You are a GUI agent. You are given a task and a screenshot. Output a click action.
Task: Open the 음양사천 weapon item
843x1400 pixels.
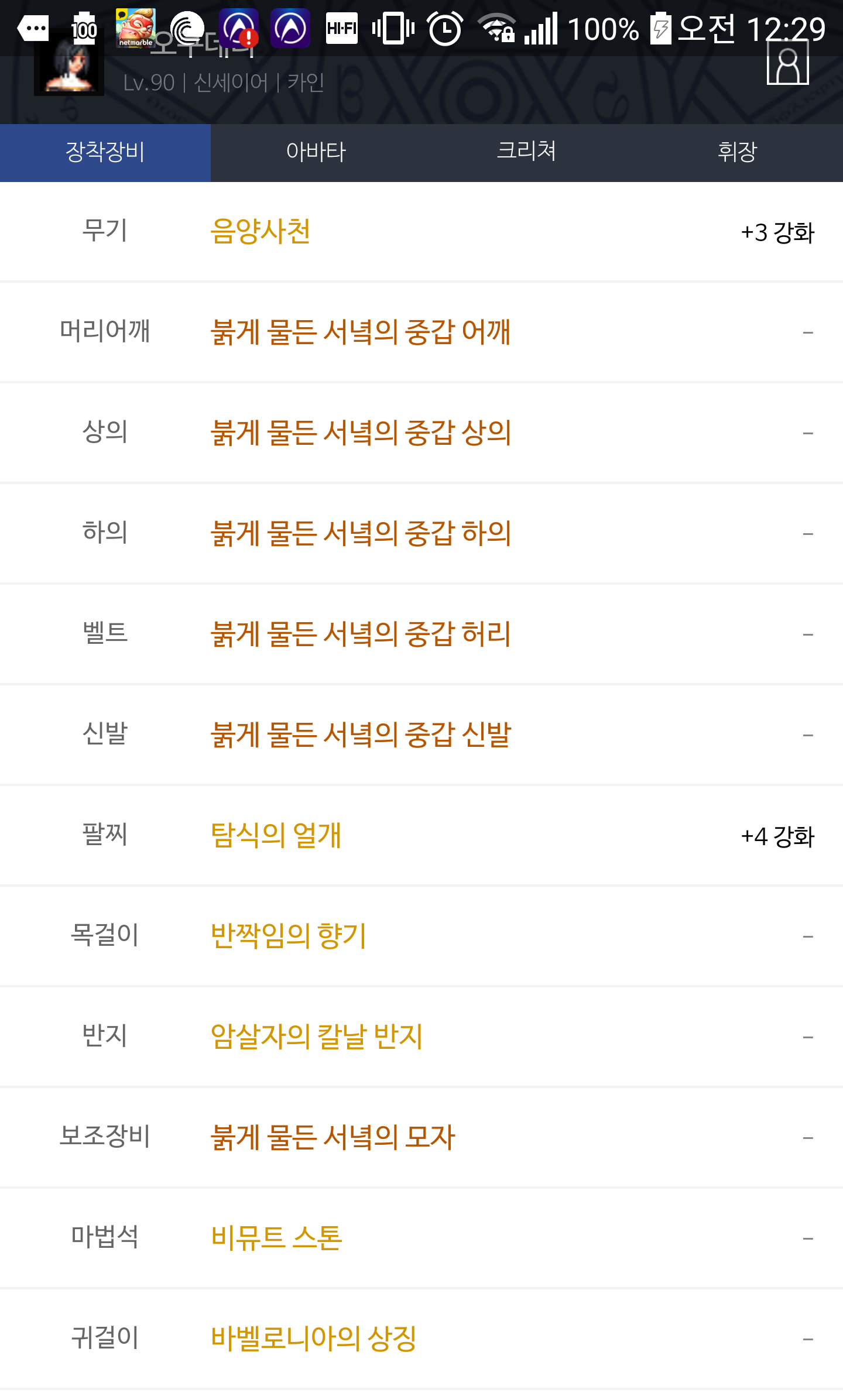coord(261,232)
